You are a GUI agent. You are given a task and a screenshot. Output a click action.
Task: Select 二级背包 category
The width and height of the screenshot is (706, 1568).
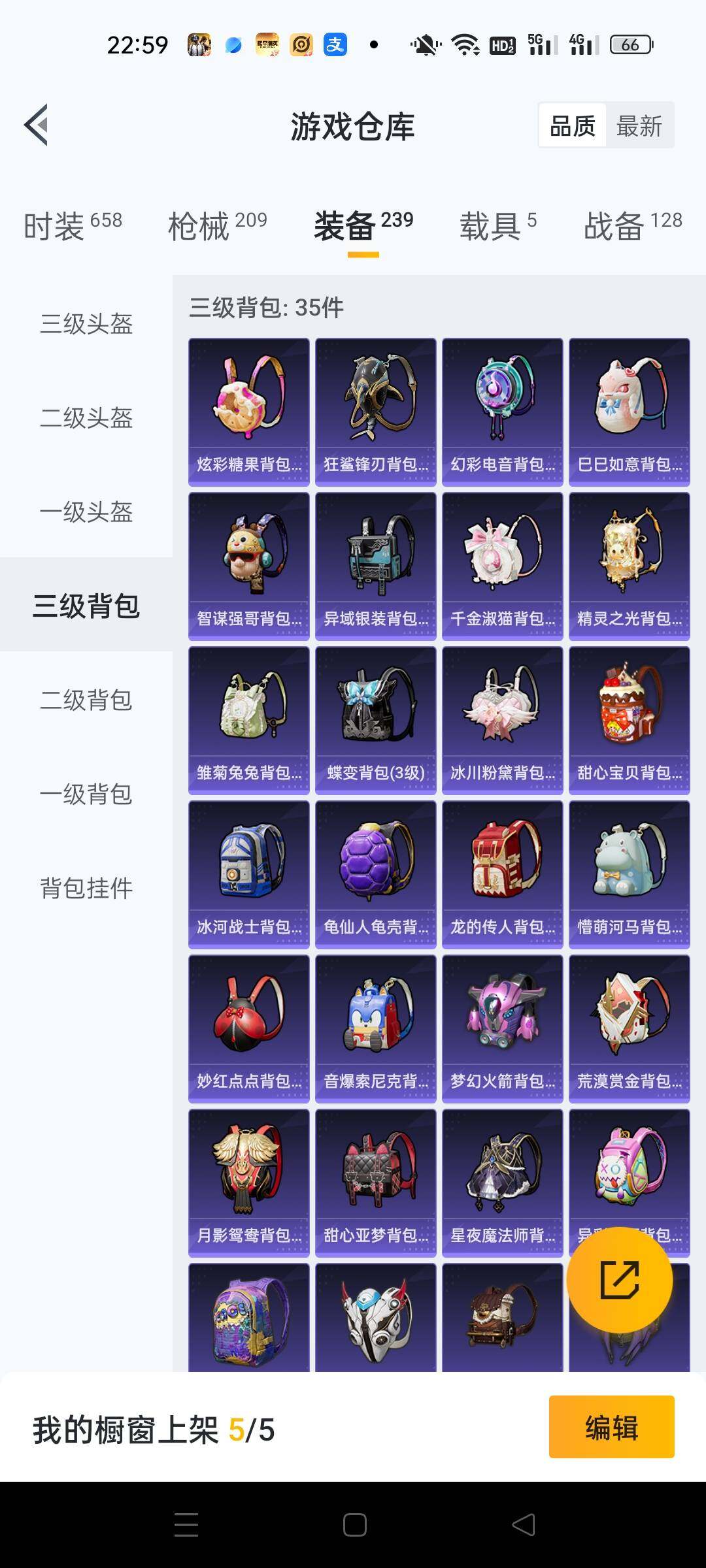[x=86, y=700]
